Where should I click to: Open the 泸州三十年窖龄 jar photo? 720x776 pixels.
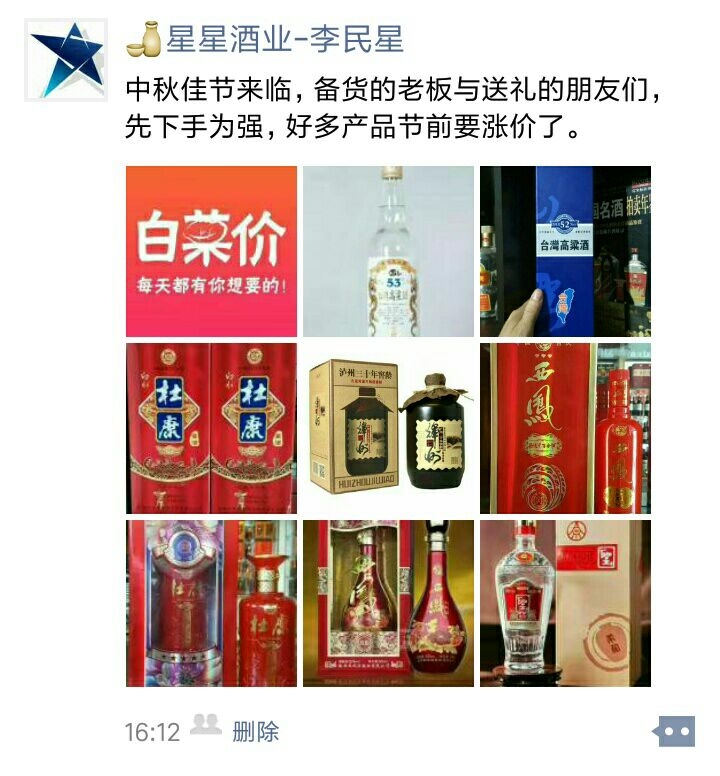point(388,428)
